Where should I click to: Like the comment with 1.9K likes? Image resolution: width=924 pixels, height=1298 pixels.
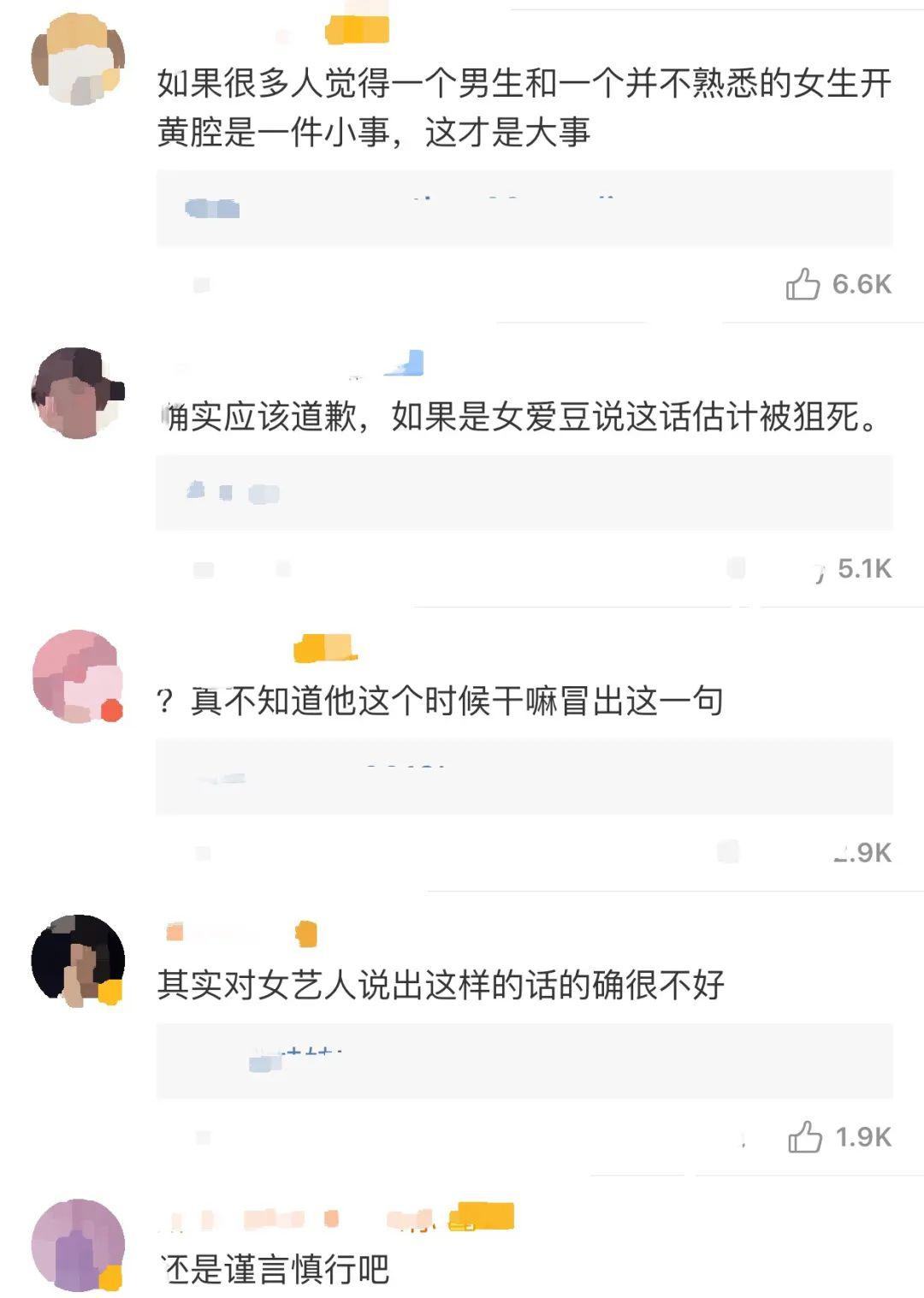pyautogui.click(x=804, y=1137)
